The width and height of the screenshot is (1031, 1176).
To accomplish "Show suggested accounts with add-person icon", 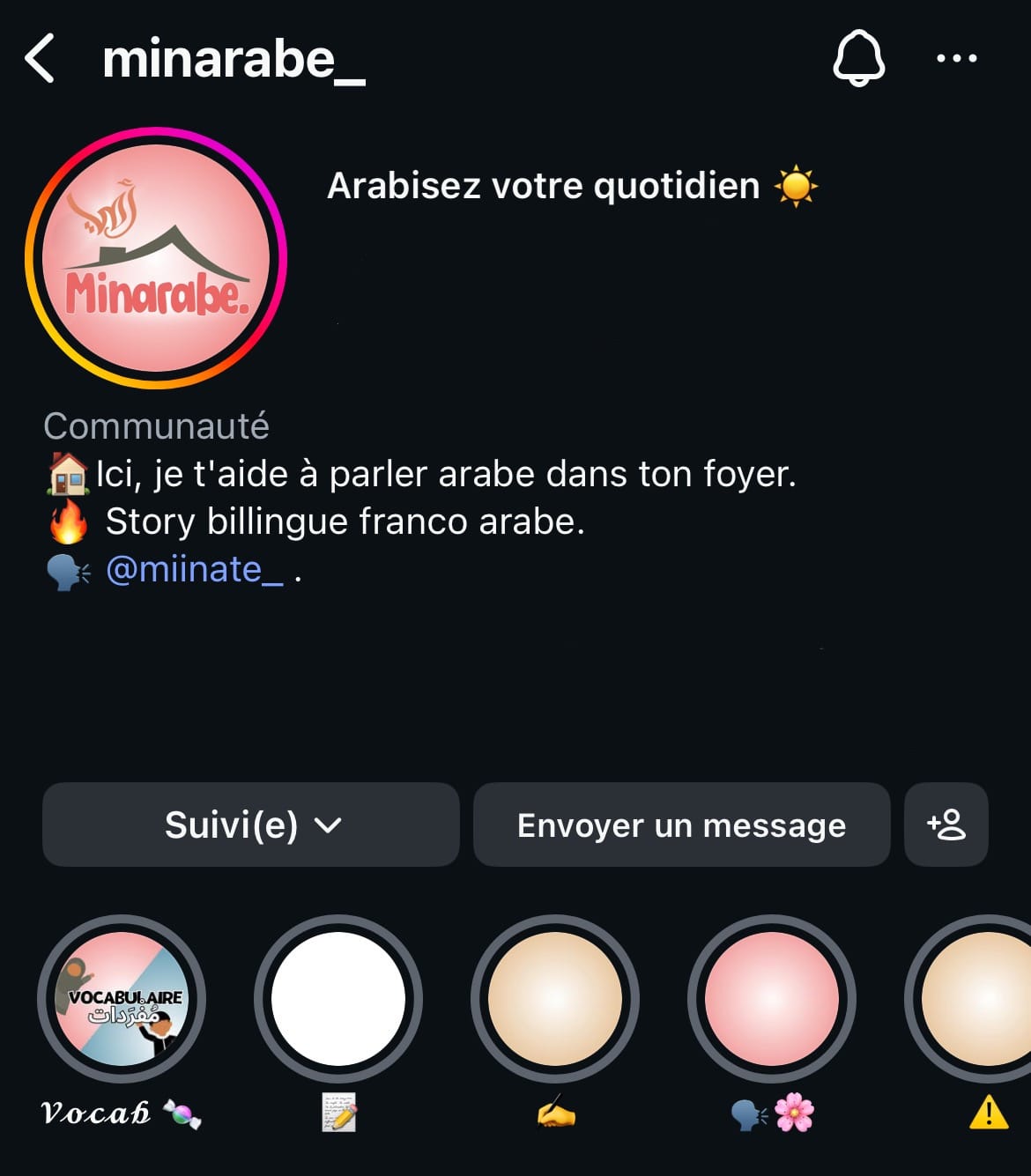I will tap(946, 825).
